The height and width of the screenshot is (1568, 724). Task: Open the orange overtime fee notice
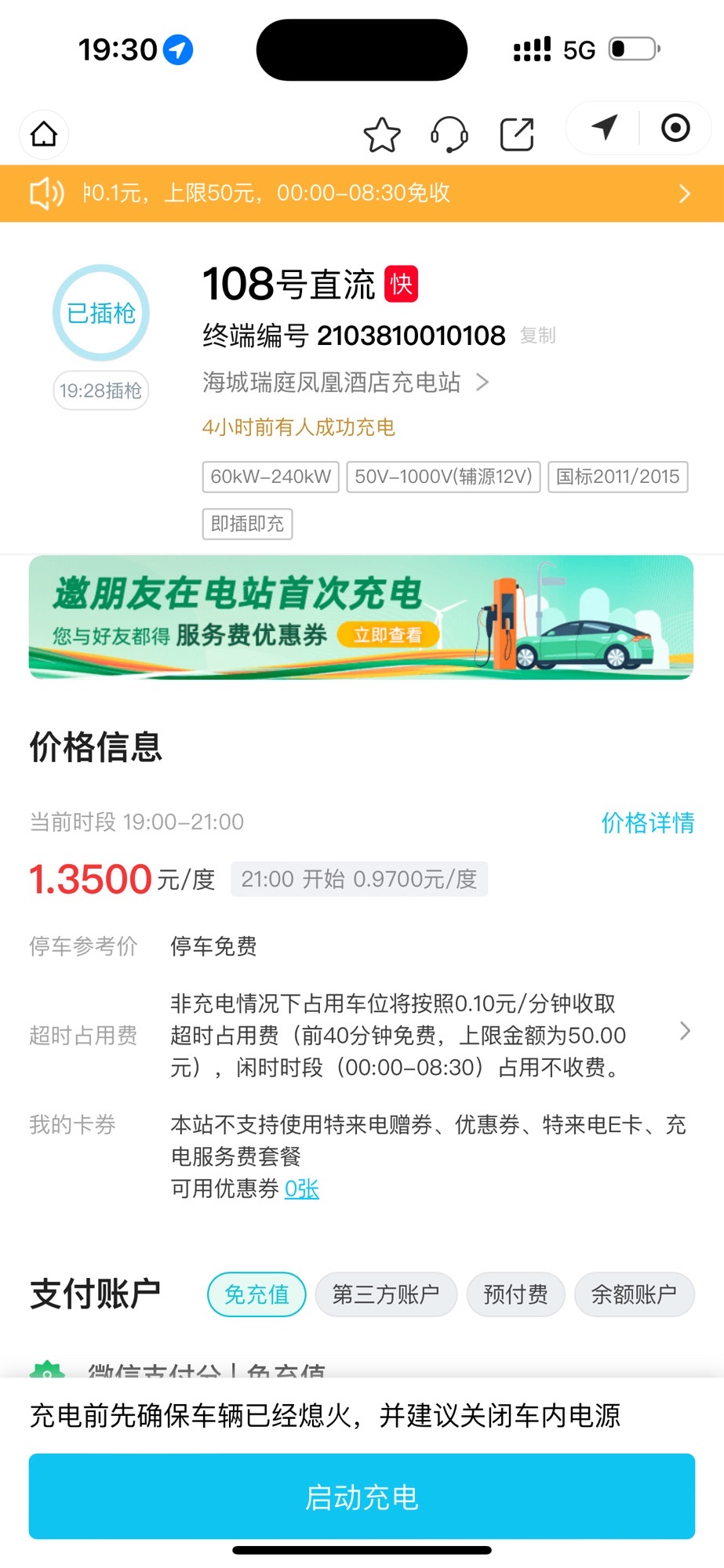coord(362,194)
